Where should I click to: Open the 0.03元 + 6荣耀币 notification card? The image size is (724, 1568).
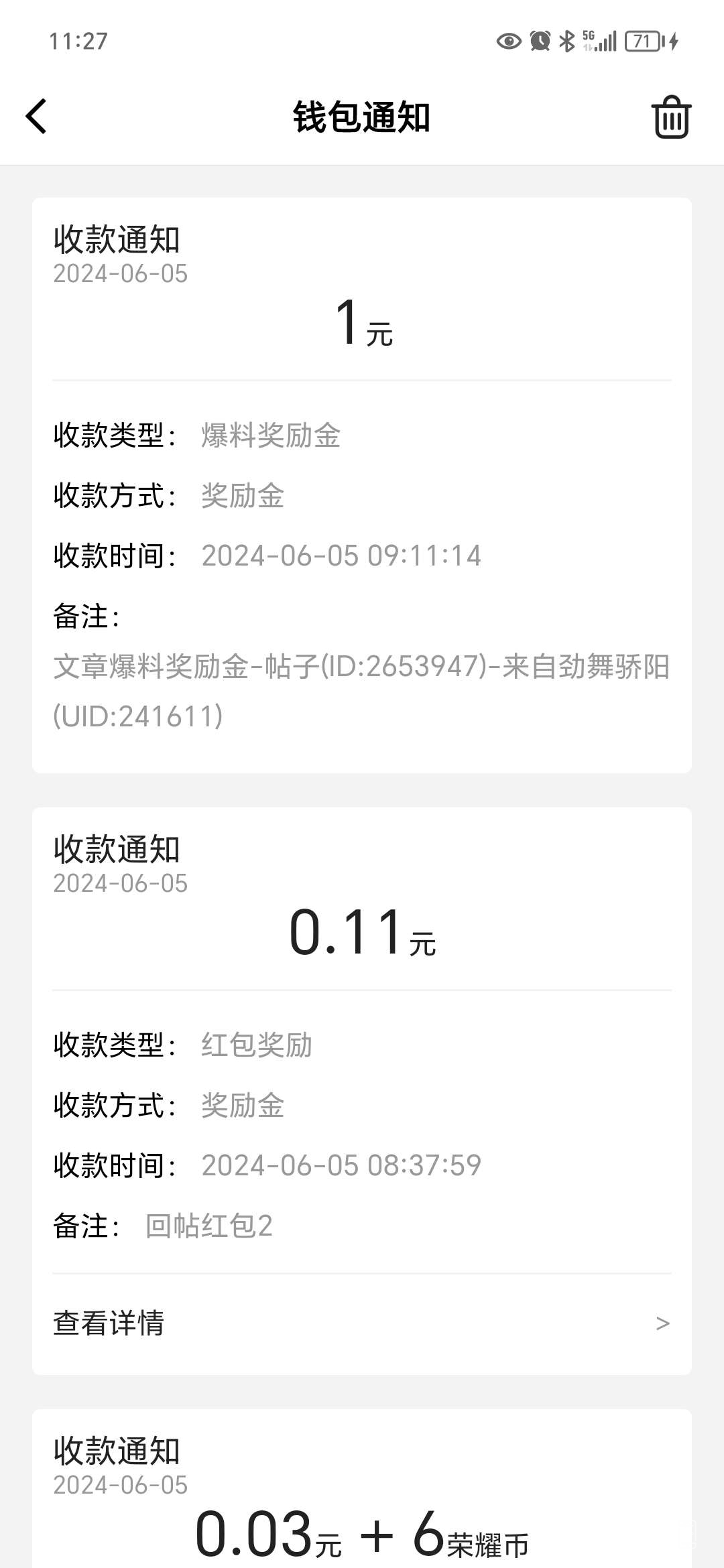tap(362, 1501)
